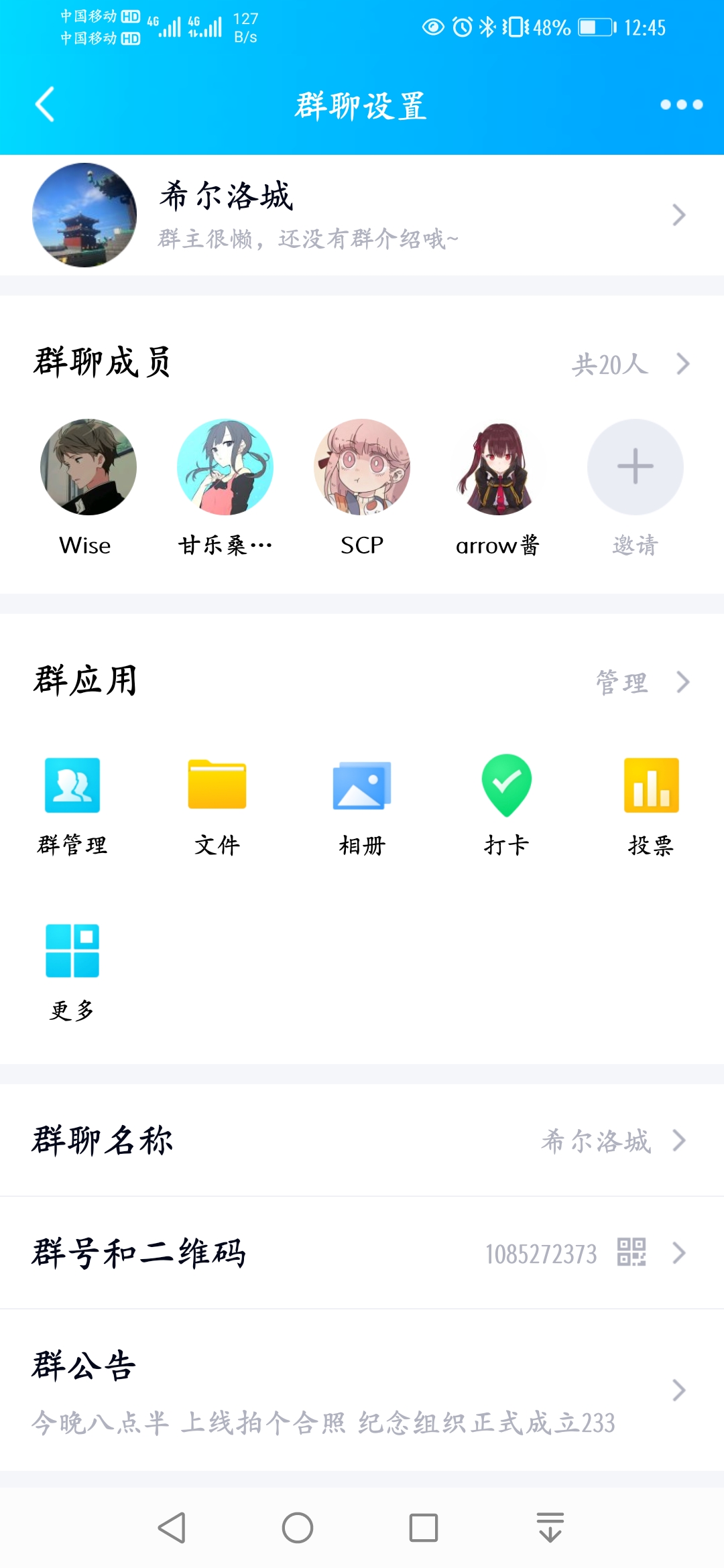Image resolution: width=724 pixels, height=1568 pixels.
Task: Open 群号和二维码
Action: (x=362, y=1252)
